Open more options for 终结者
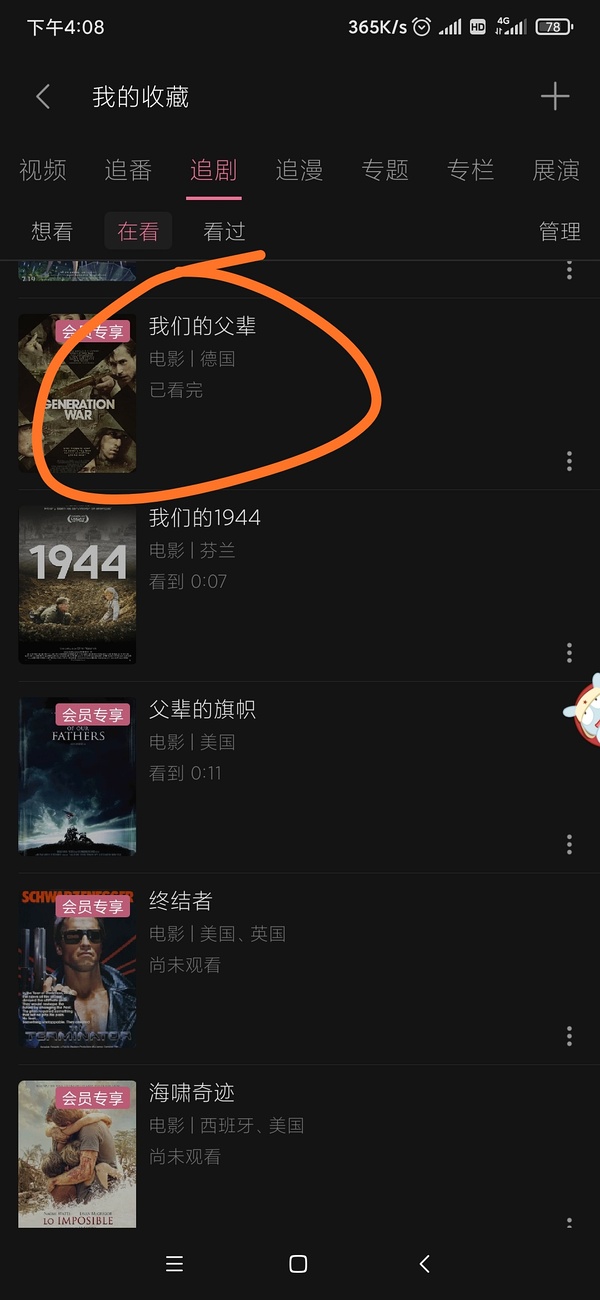 click(x=569, y=1035)
